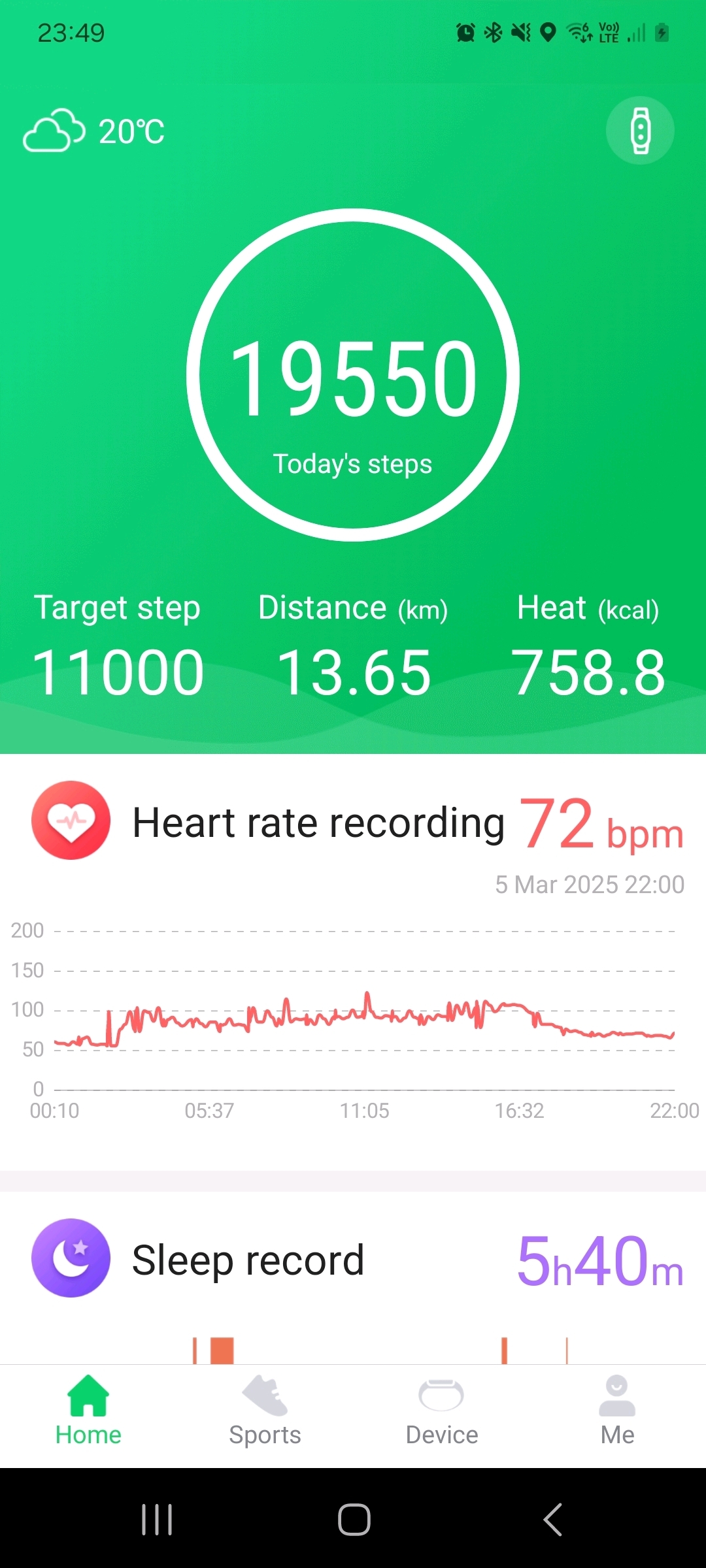Switch to the Sports tab
Screen dimensions: 706x1568
[x=265, y=1413]
